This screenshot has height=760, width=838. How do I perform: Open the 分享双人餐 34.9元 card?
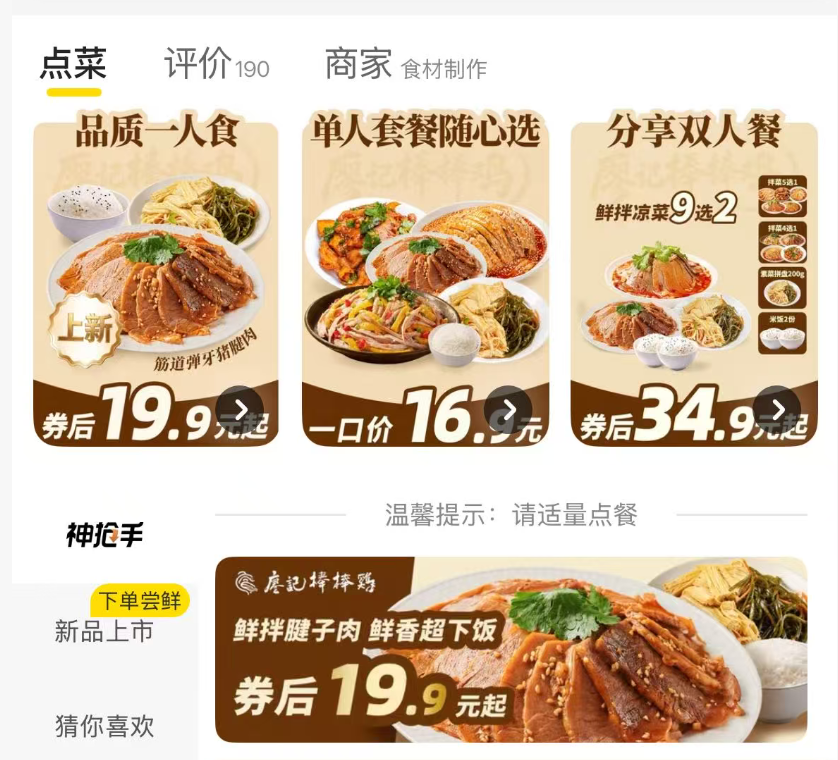click(x=694, y=278)
